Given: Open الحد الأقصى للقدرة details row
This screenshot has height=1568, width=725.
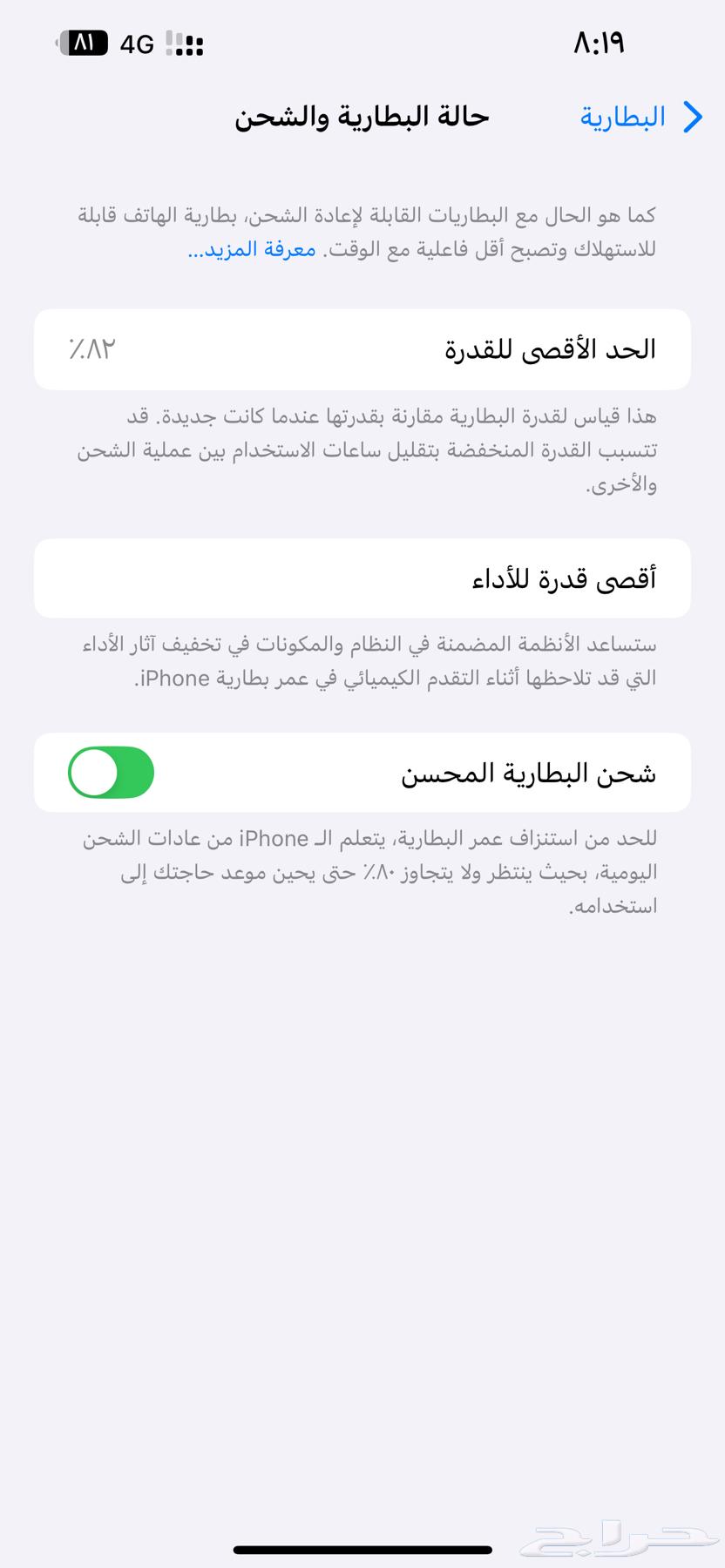Looking at the screenshot, I should (362, 348).
